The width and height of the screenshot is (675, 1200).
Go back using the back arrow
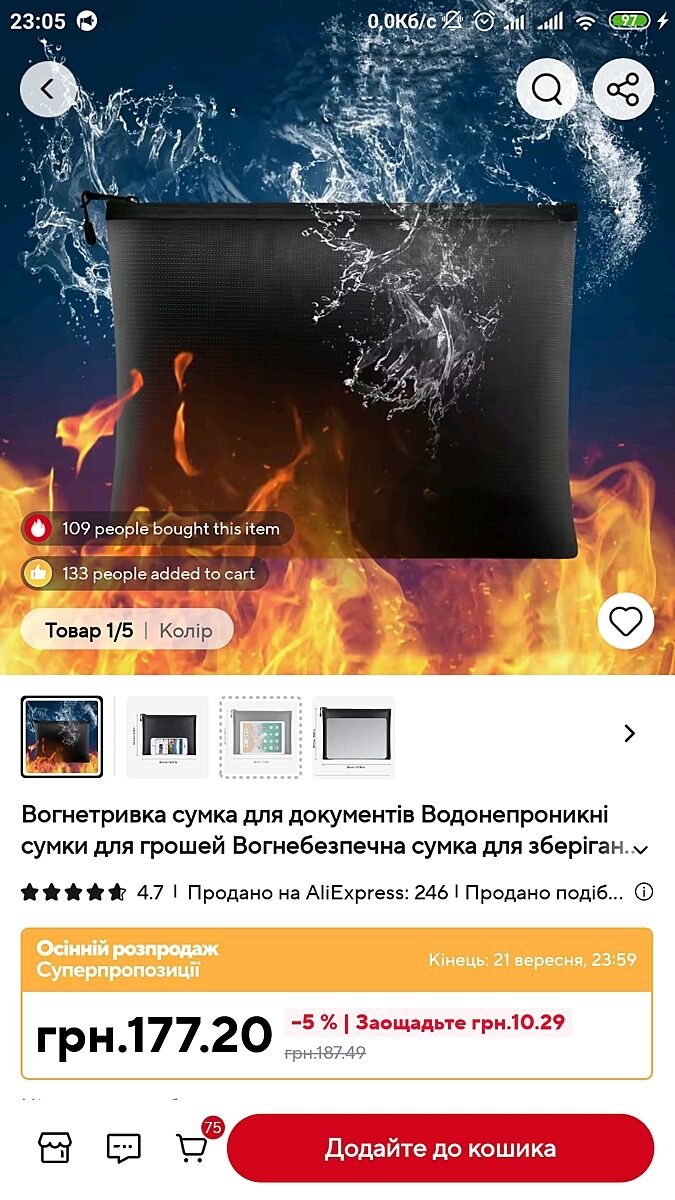(x=48, y=89)
